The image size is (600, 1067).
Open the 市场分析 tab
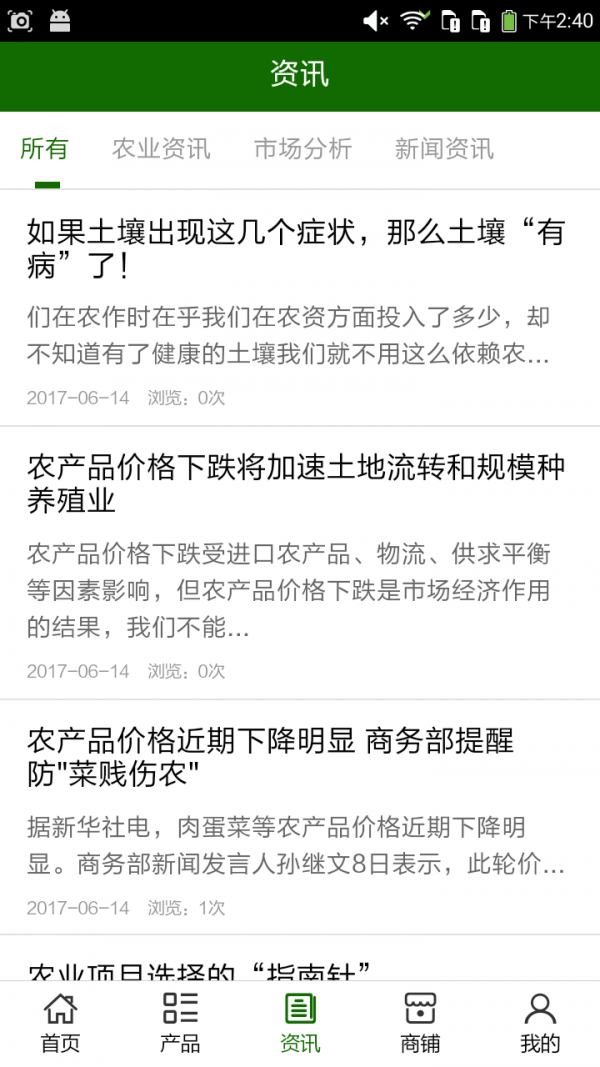point(303,150)
